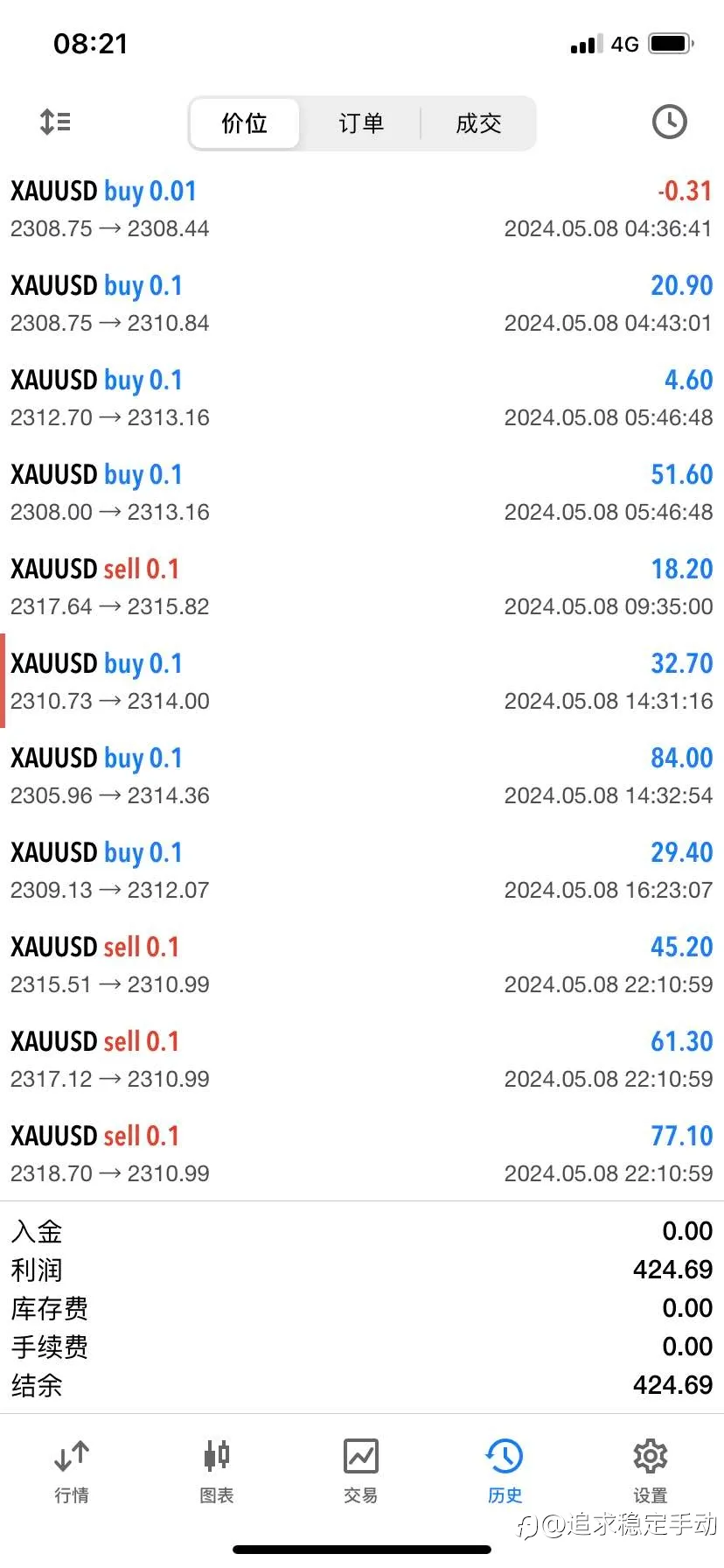Viewport: 724px width, 1568px height.
Task: Open the buy trade with 84.00 profit
Action: 362,776
